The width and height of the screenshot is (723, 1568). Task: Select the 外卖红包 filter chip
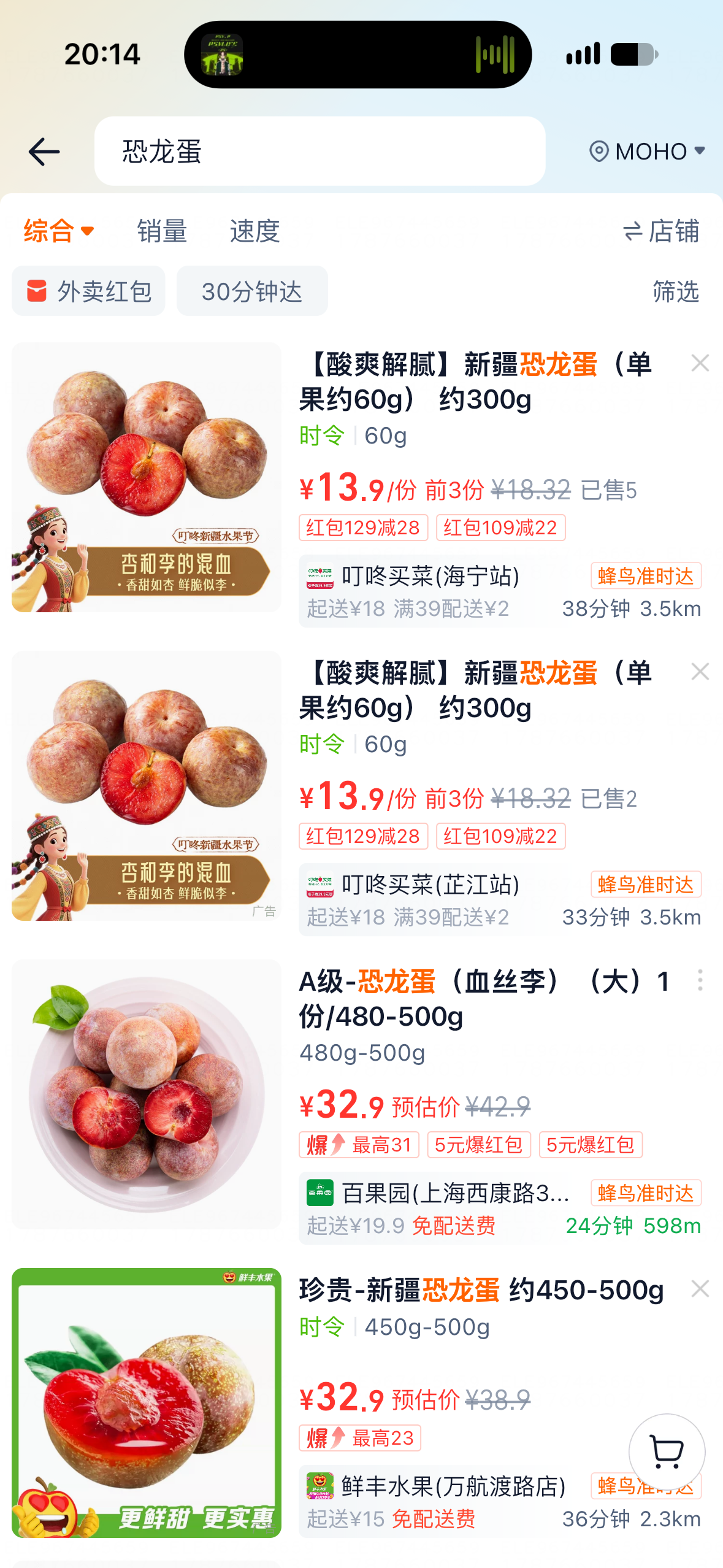[88, 291]
